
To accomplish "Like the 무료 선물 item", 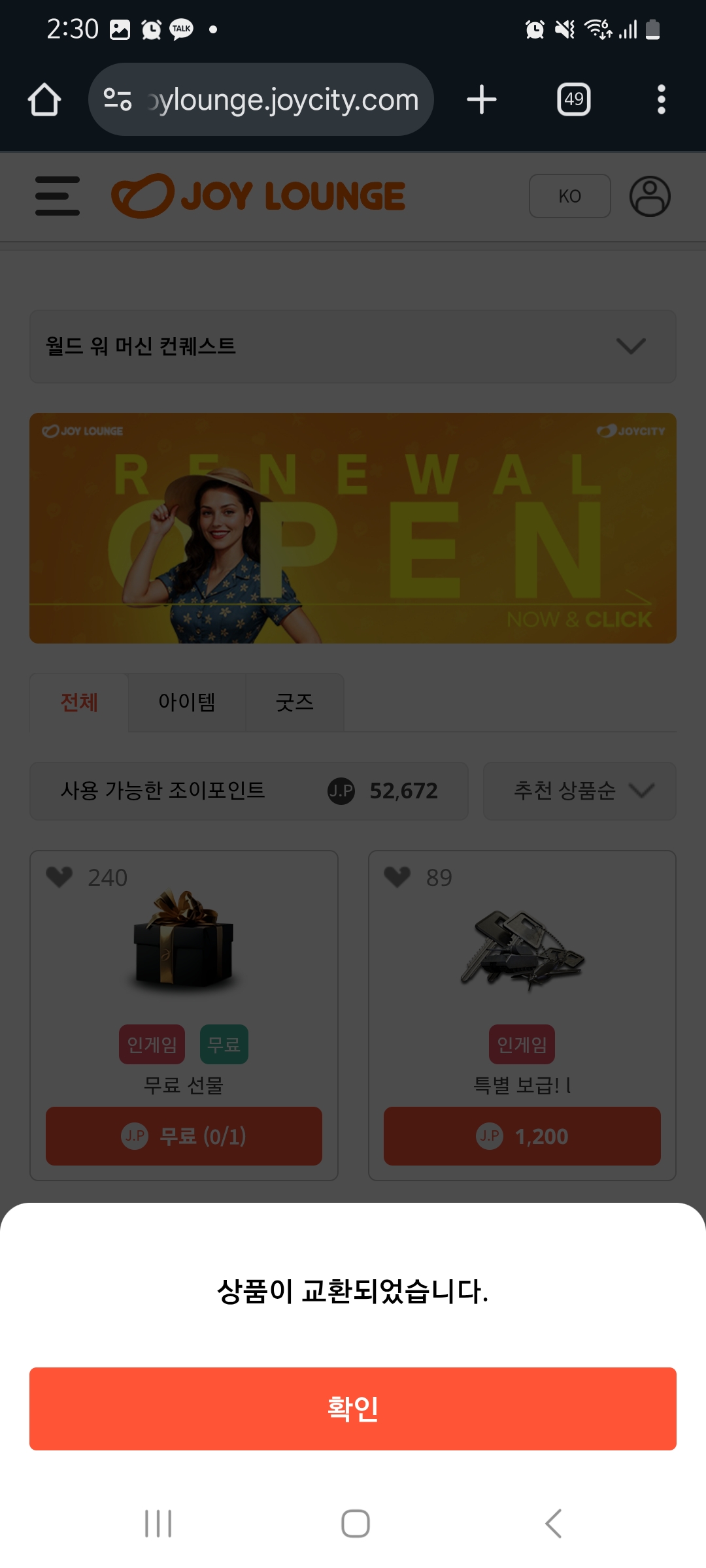I will 59,877.
